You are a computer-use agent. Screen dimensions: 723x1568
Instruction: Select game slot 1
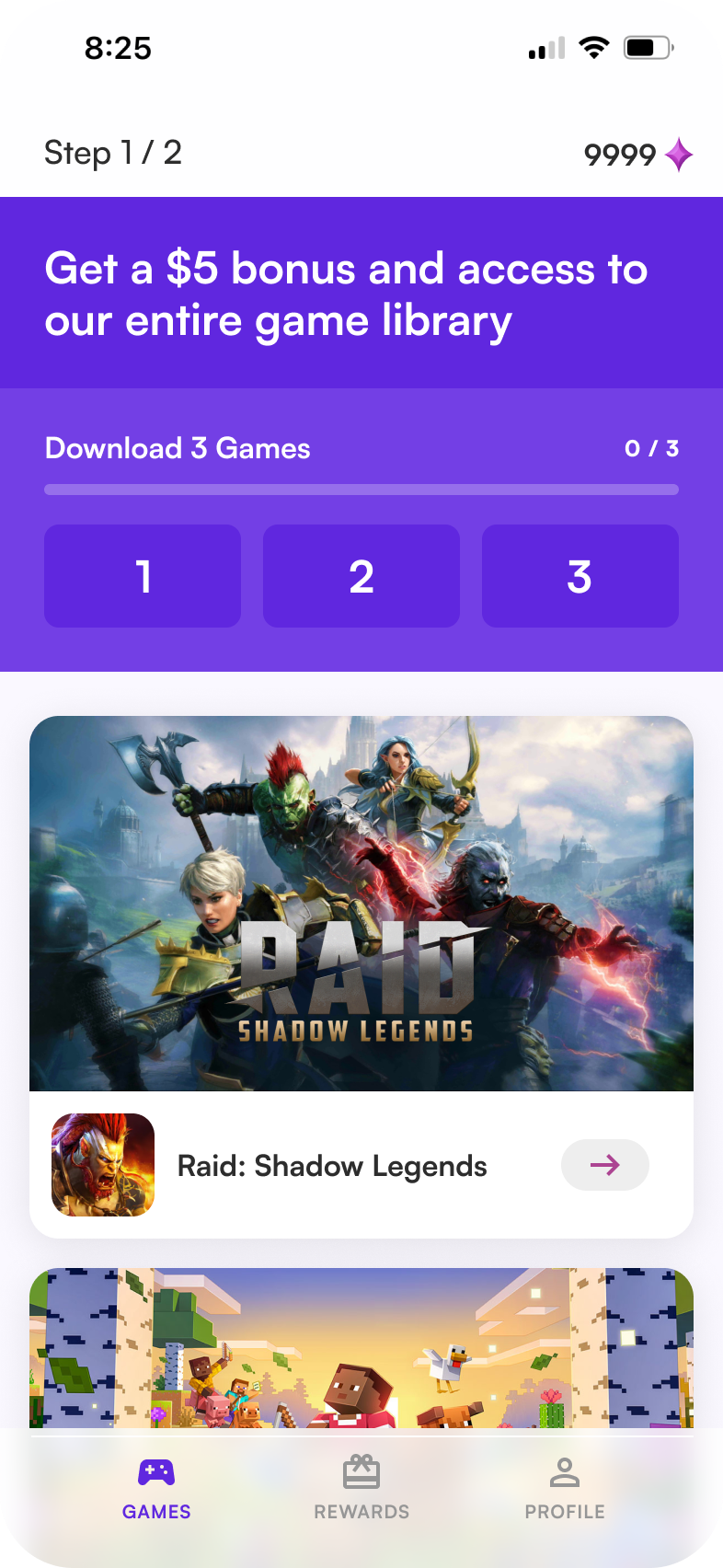[x=143, y=576]
